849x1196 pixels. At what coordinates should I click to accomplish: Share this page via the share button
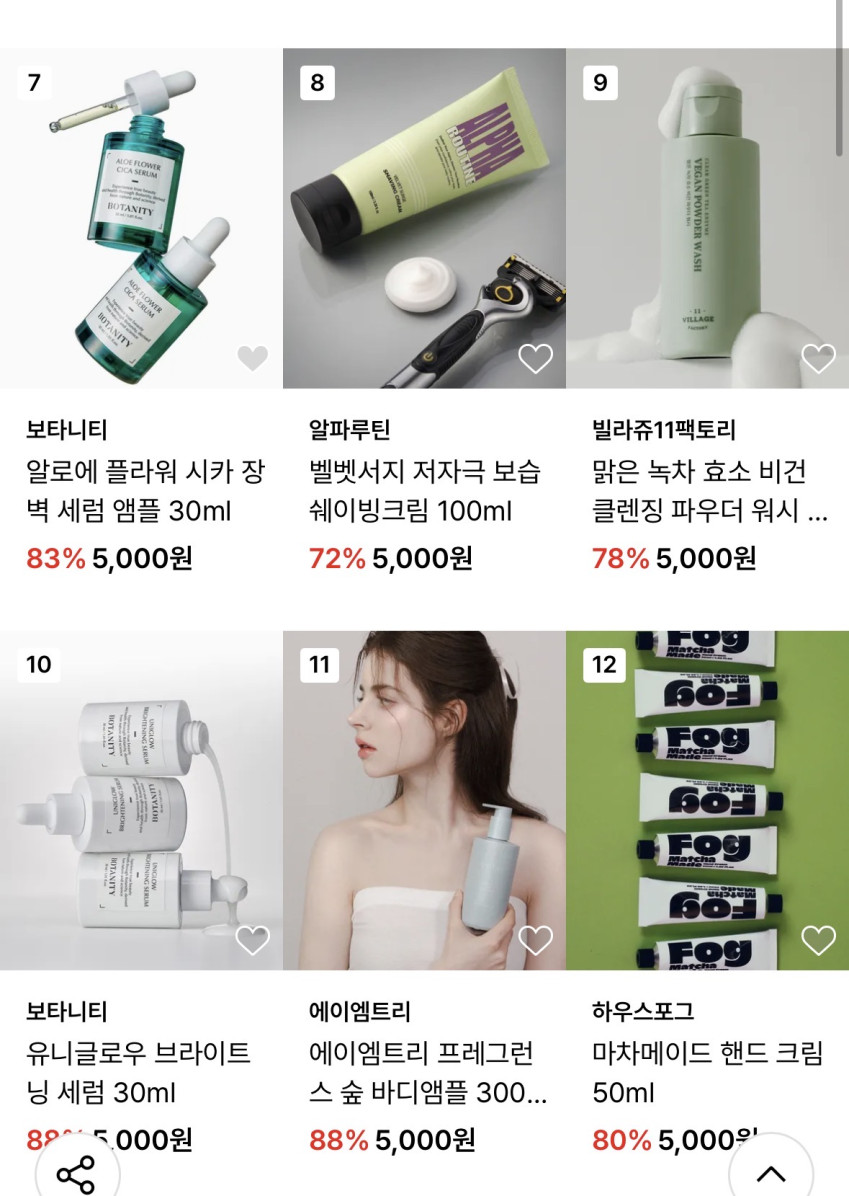click(x=76, y=1173)
